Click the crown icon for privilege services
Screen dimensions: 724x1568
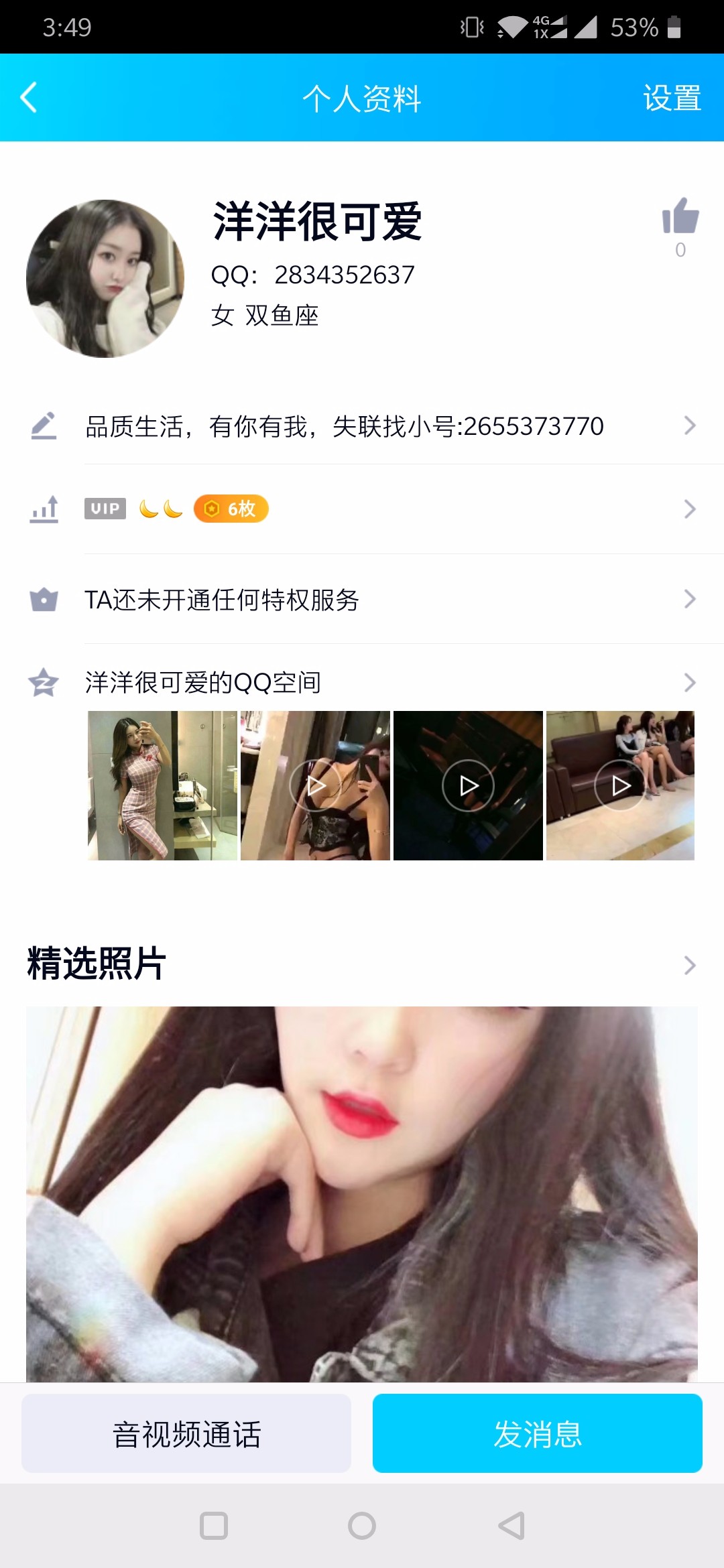44,601
